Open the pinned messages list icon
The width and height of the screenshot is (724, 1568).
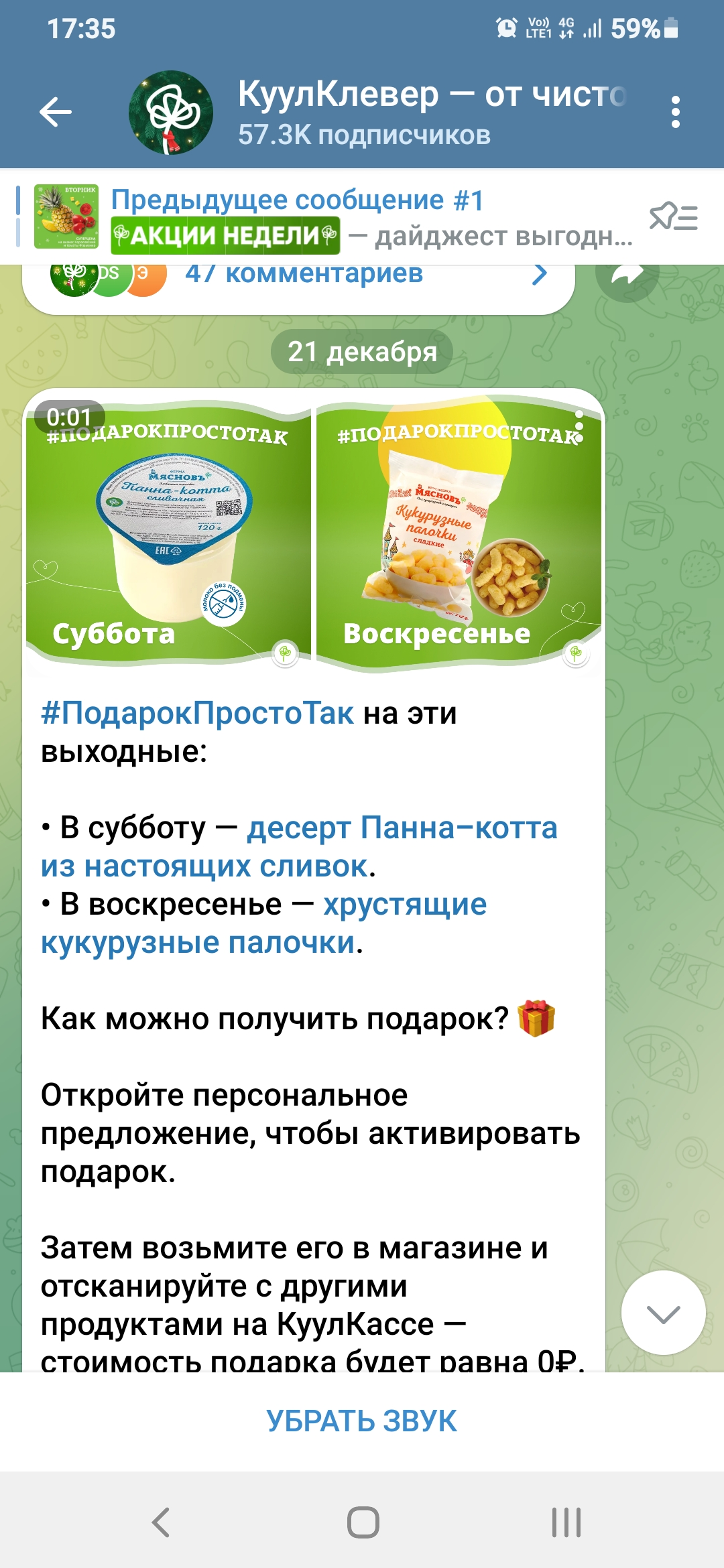(x=674, y=217)
